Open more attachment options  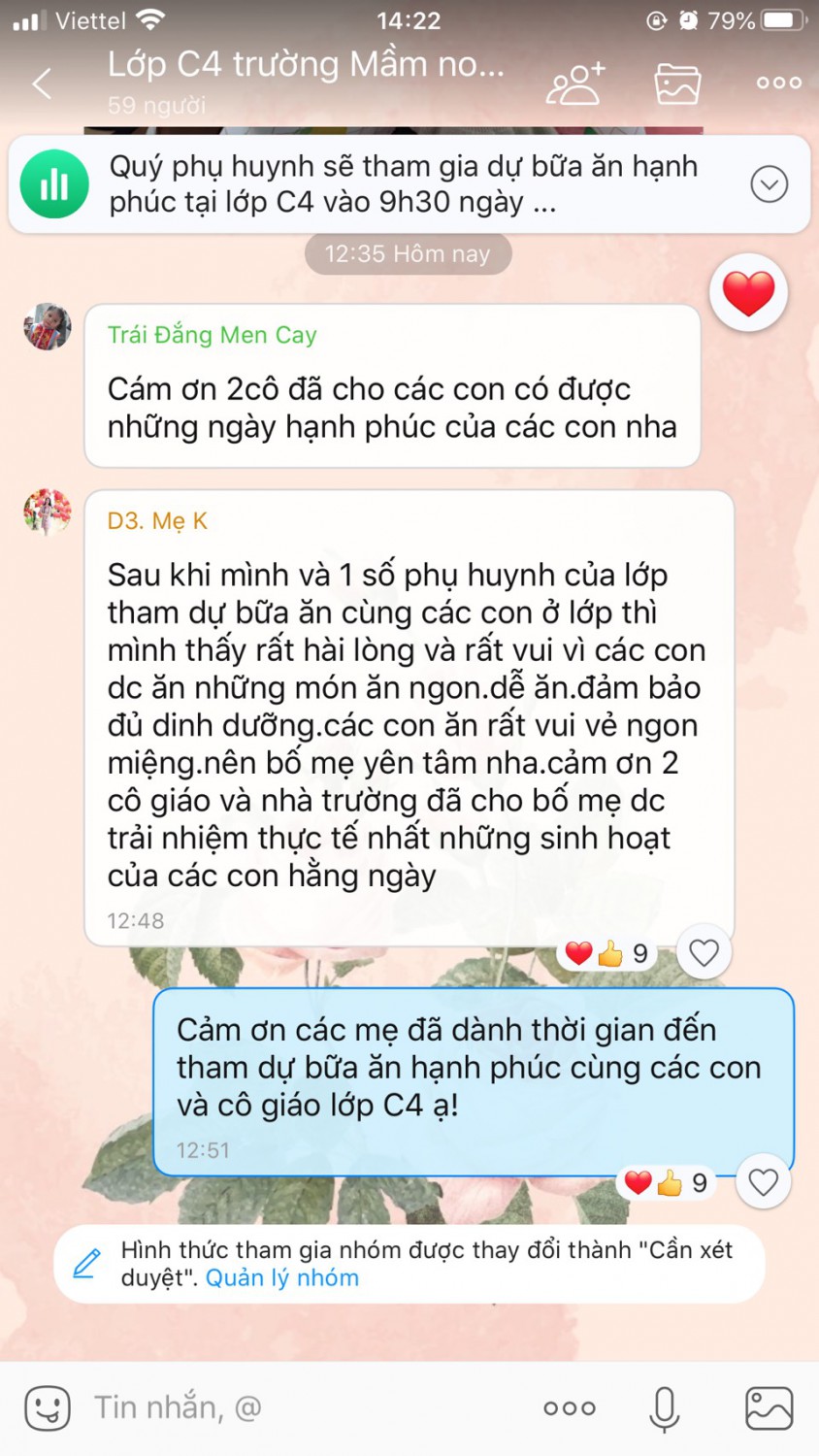tap(570, 1408)
